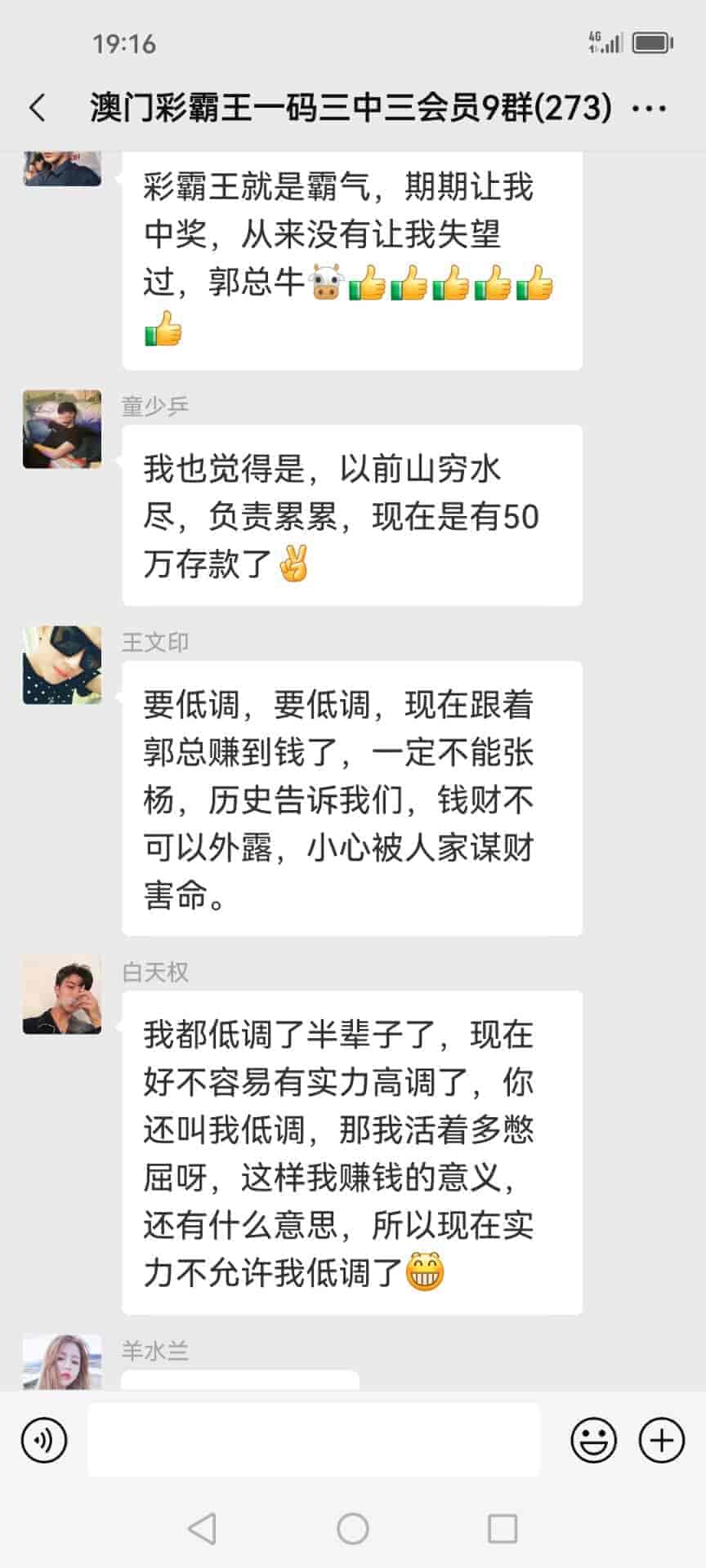Open the group chat overflow menu

(x=650, y=108)
